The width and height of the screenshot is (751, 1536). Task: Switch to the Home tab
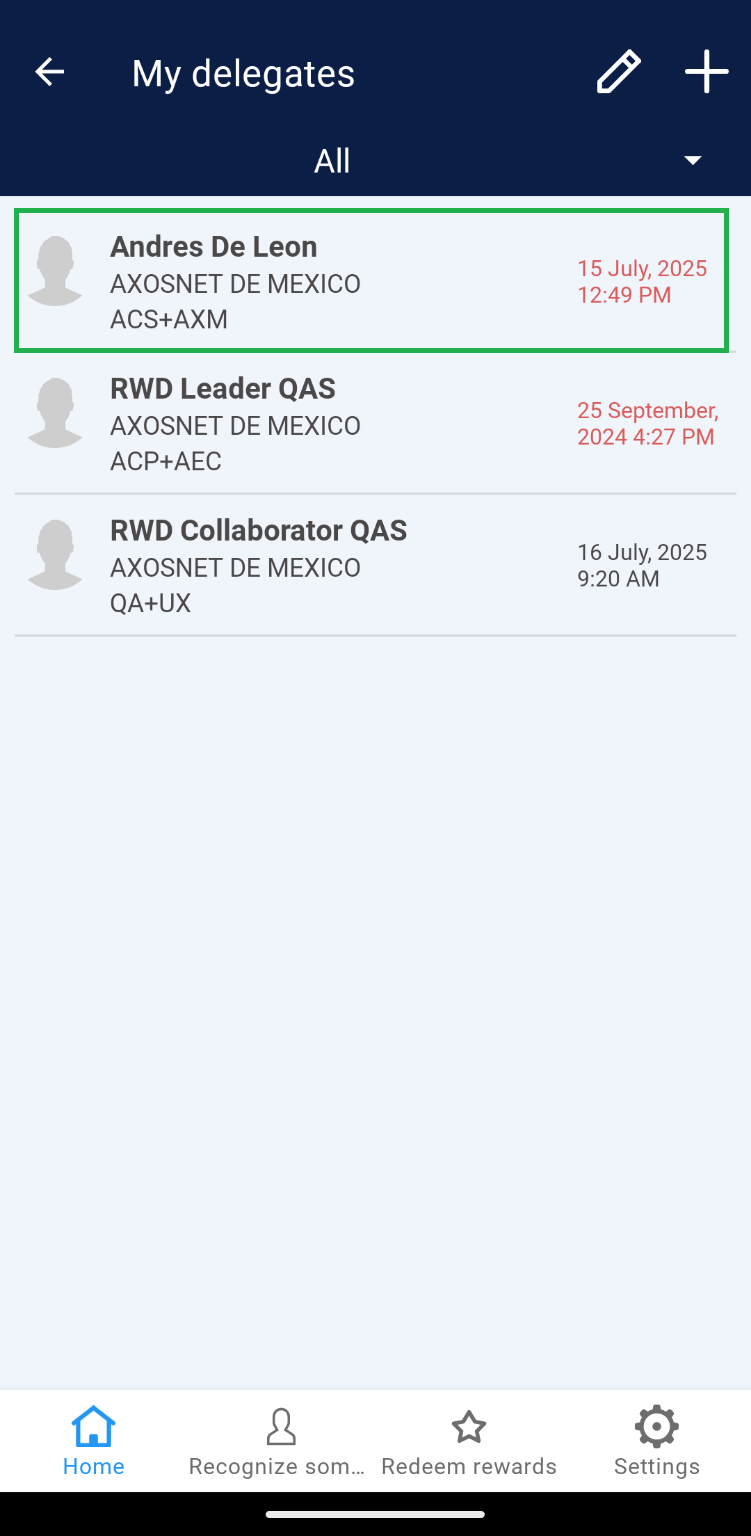[x=94, y=1441]
